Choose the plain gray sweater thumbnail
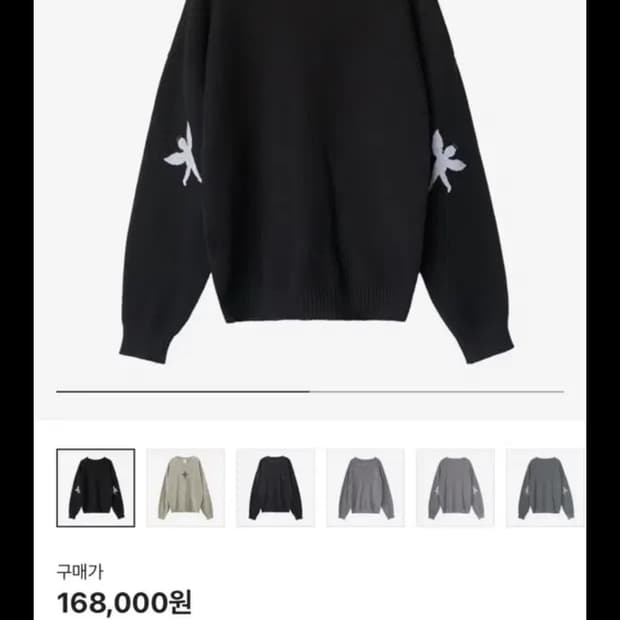This screenshot has height=620, width=620. click(x=365, y=487)
